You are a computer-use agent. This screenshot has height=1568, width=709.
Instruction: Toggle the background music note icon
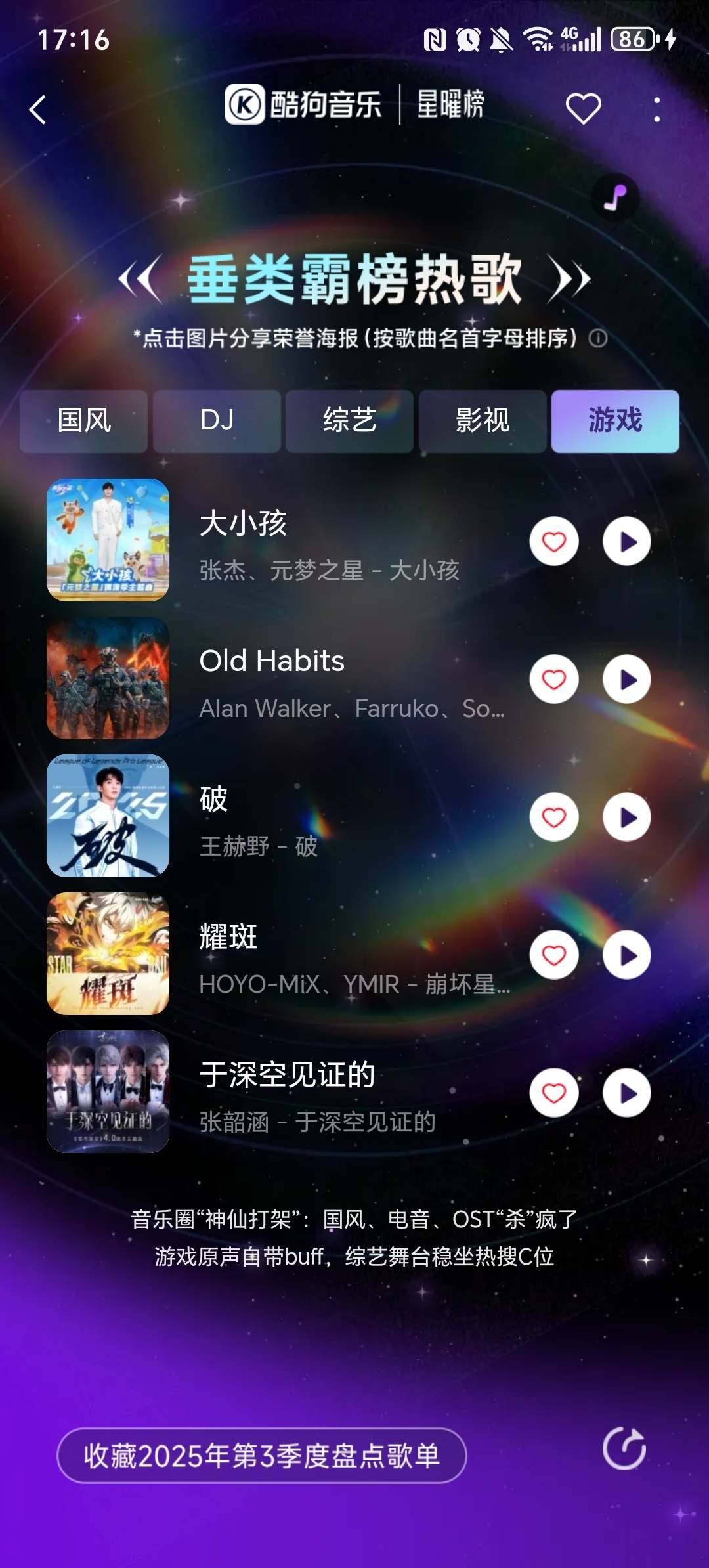point(615,197)
